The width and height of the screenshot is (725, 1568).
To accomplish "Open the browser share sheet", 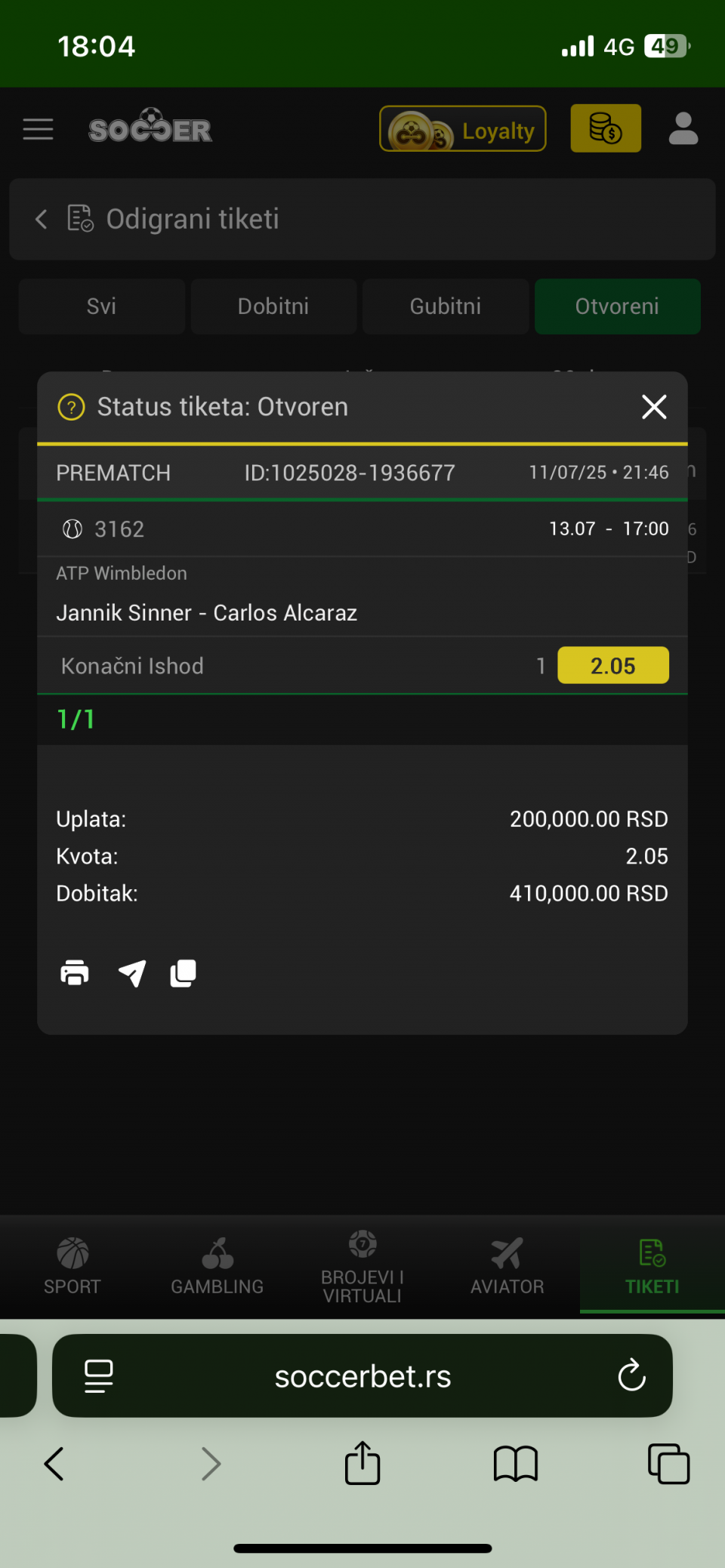I will click(x=362, y=1463).
